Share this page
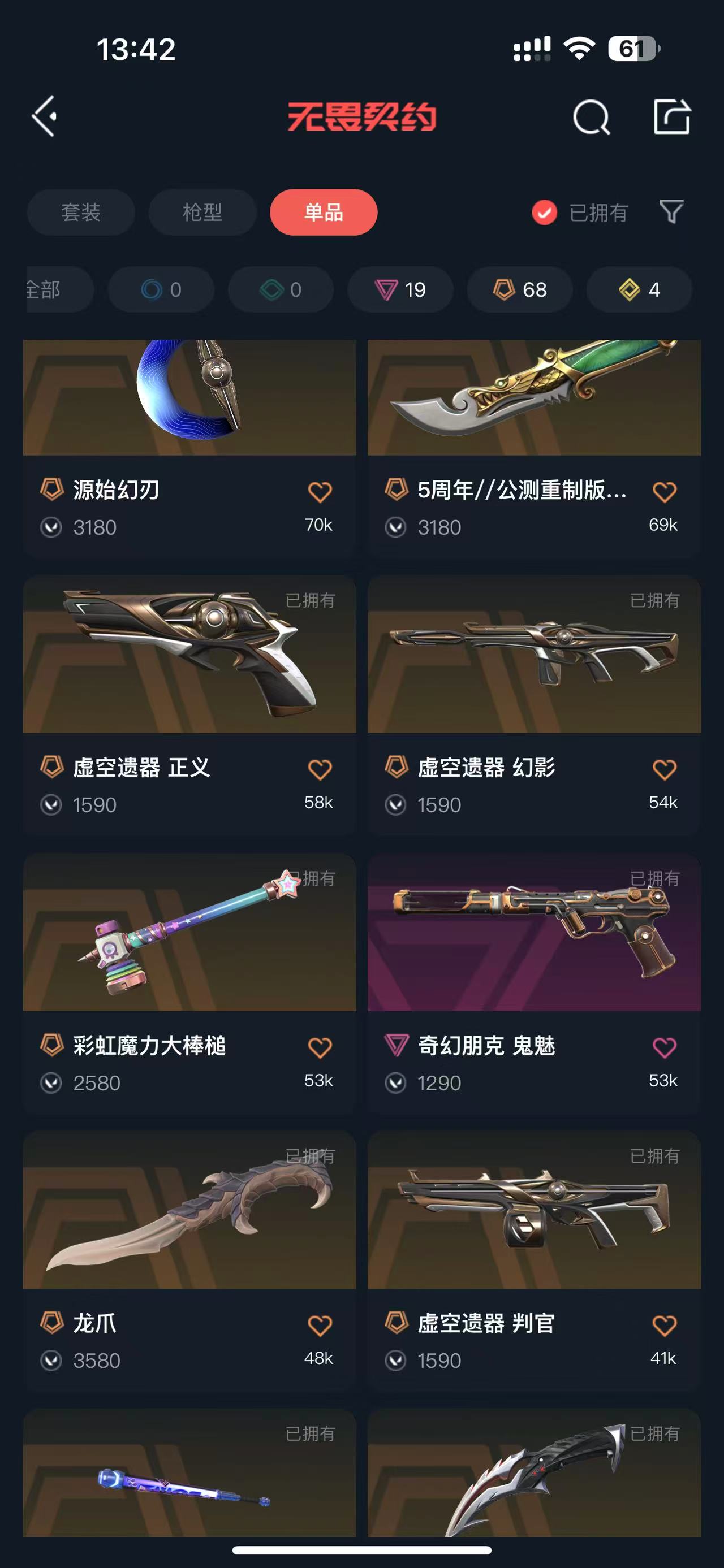Screen dimensions: 724x1568 tap(671, 116)
